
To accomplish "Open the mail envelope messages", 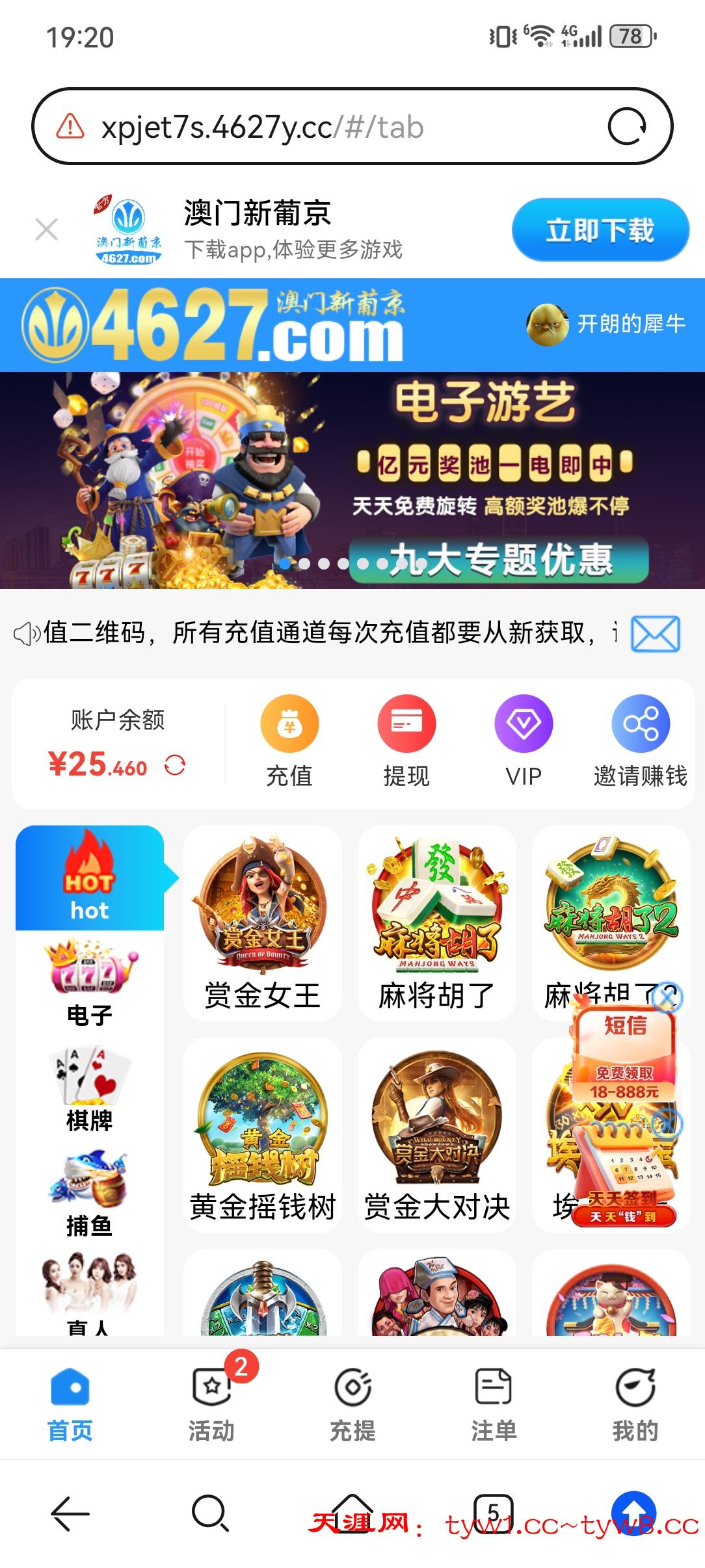I will 656,634.
